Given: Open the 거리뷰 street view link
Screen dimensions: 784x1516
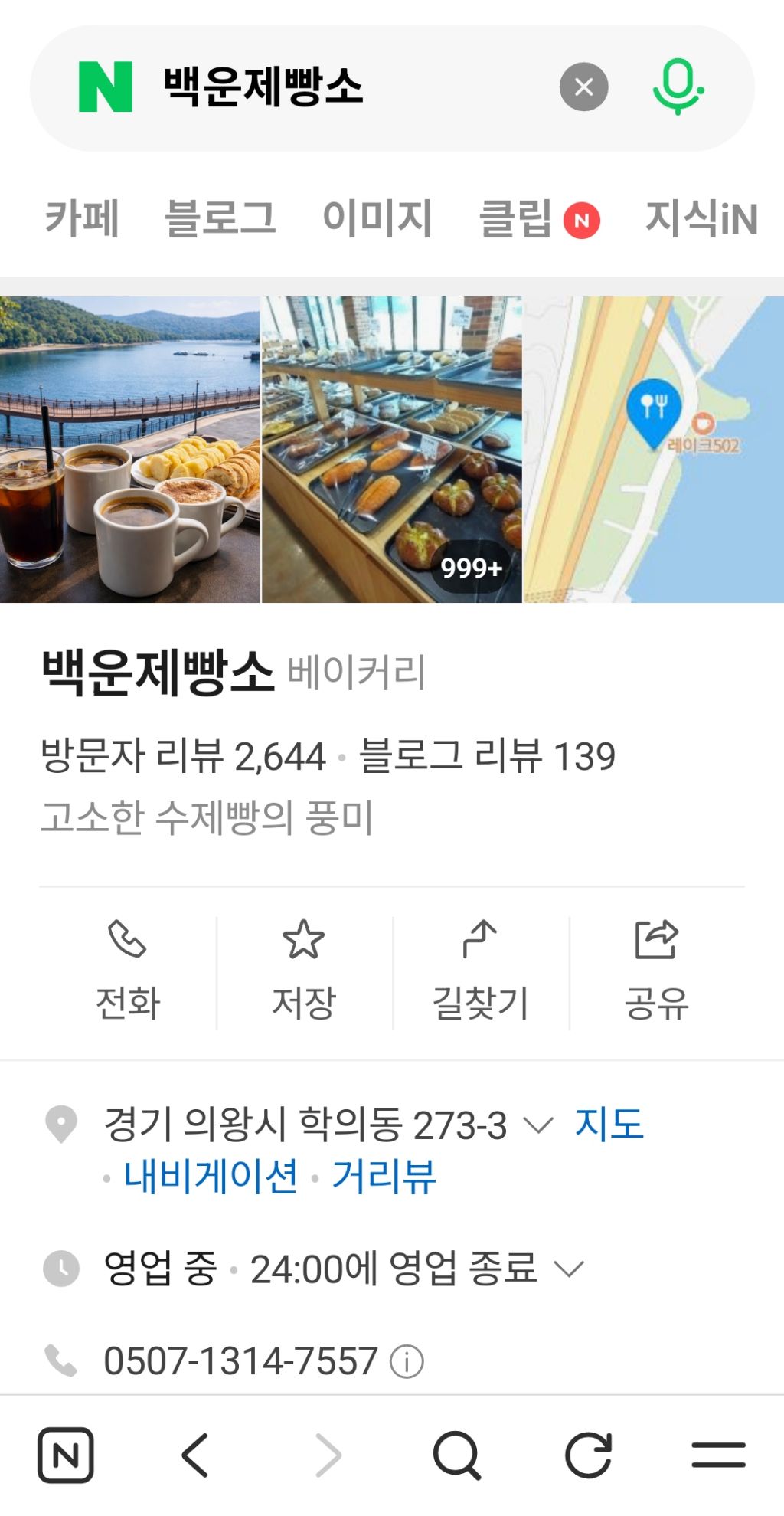Looking at the screenshot, I should [x=384, y=1177].
